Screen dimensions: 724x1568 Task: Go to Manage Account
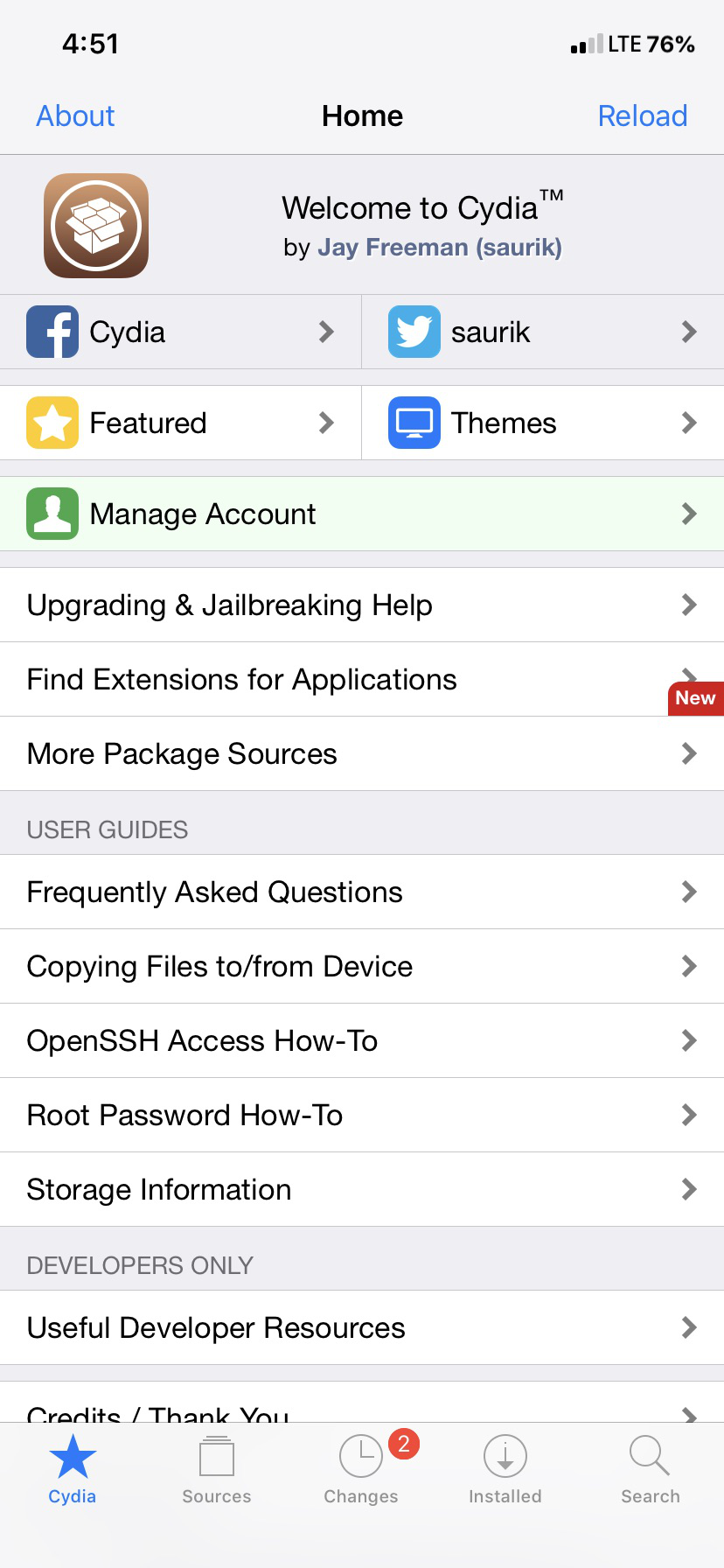pos(362,514)
